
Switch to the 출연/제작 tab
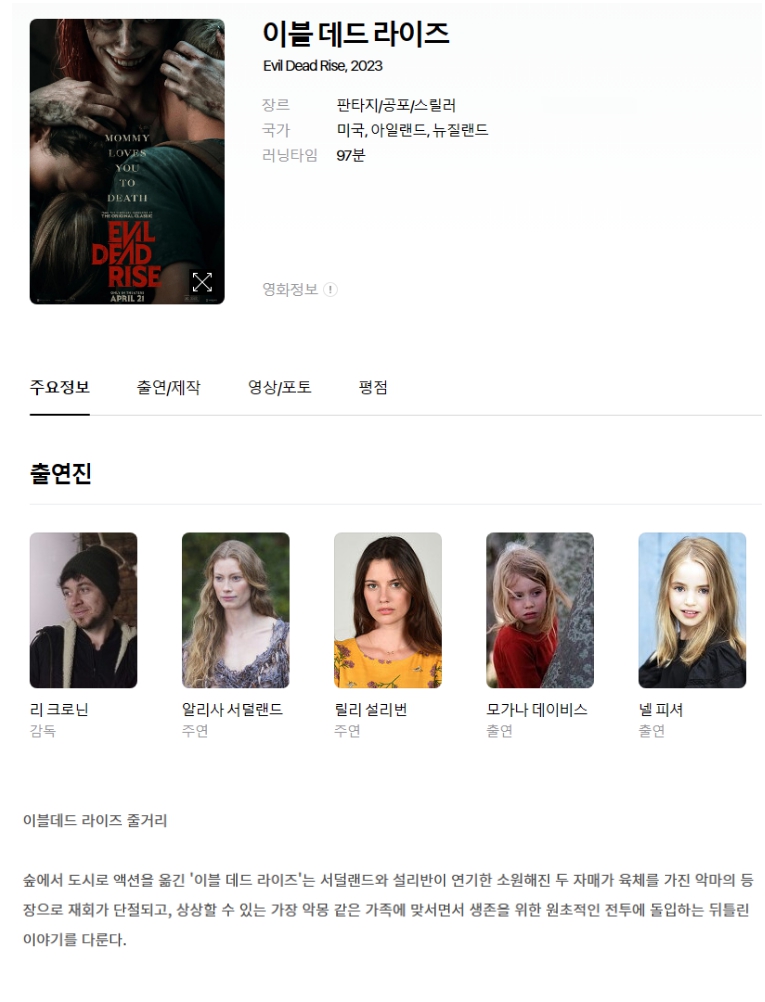click(x=169, y=388)
